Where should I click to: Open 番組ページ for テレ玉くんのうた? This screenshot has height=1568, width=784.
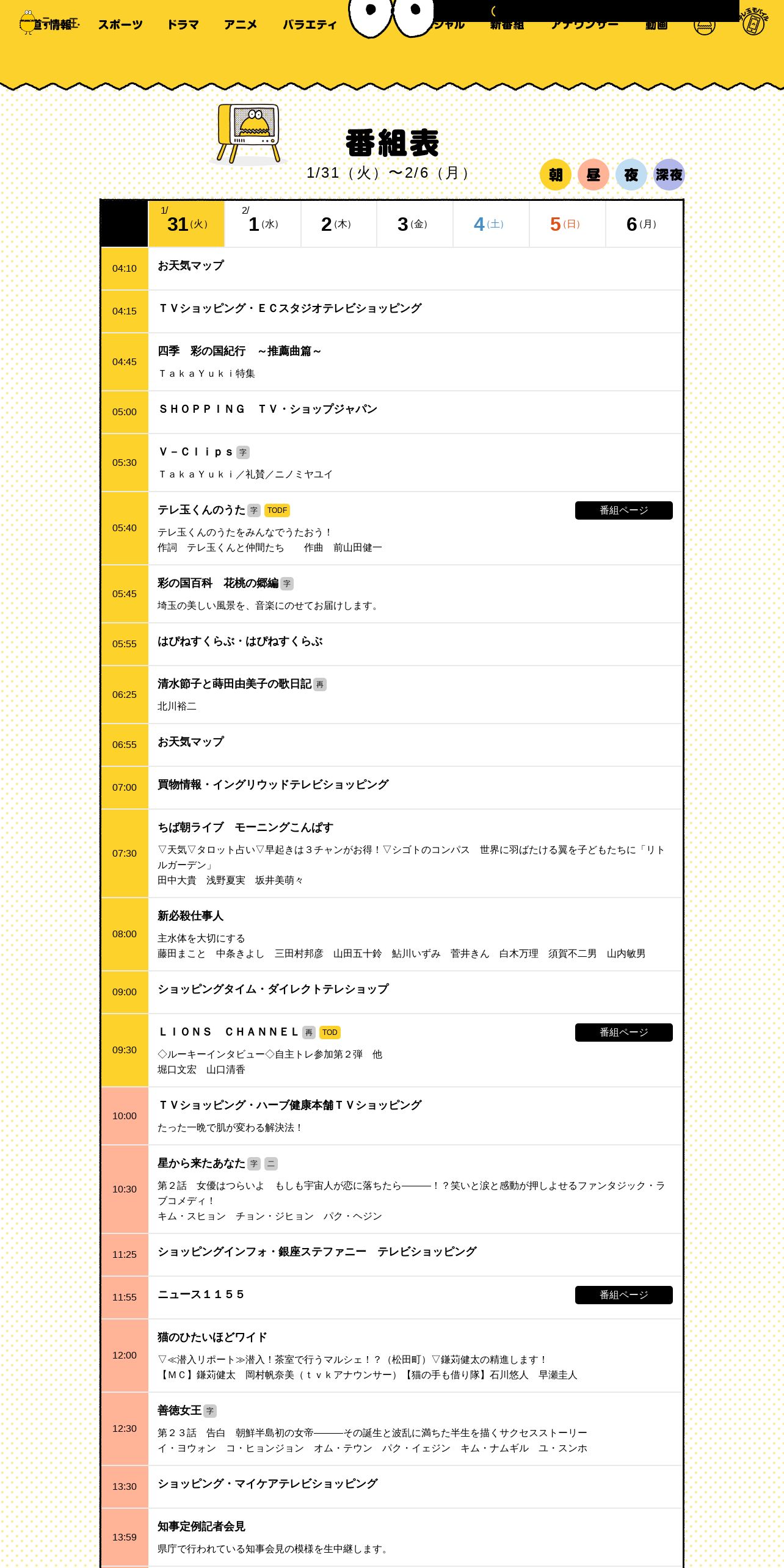click(x=623, y=510)
